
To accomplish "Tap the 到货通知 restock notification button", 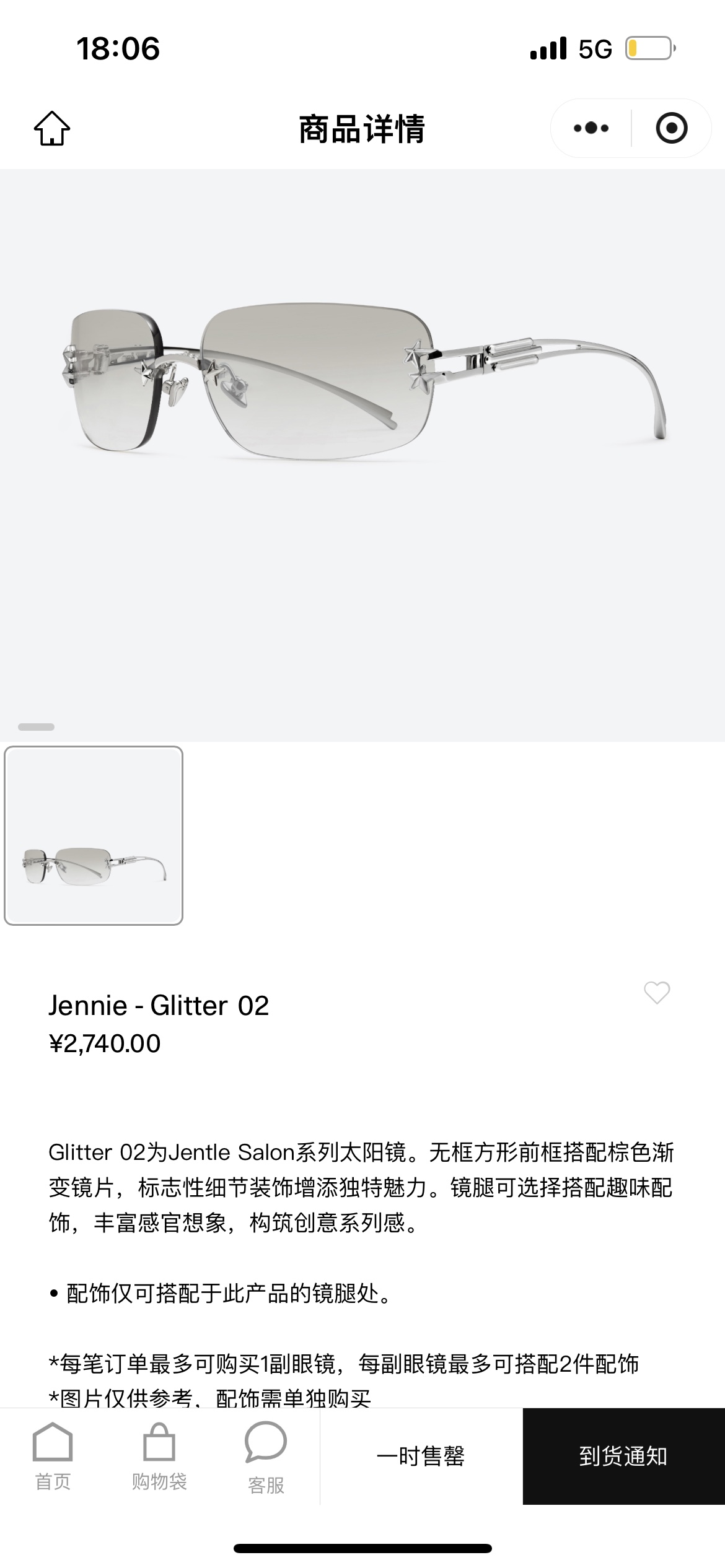I will pos(623,1456).
